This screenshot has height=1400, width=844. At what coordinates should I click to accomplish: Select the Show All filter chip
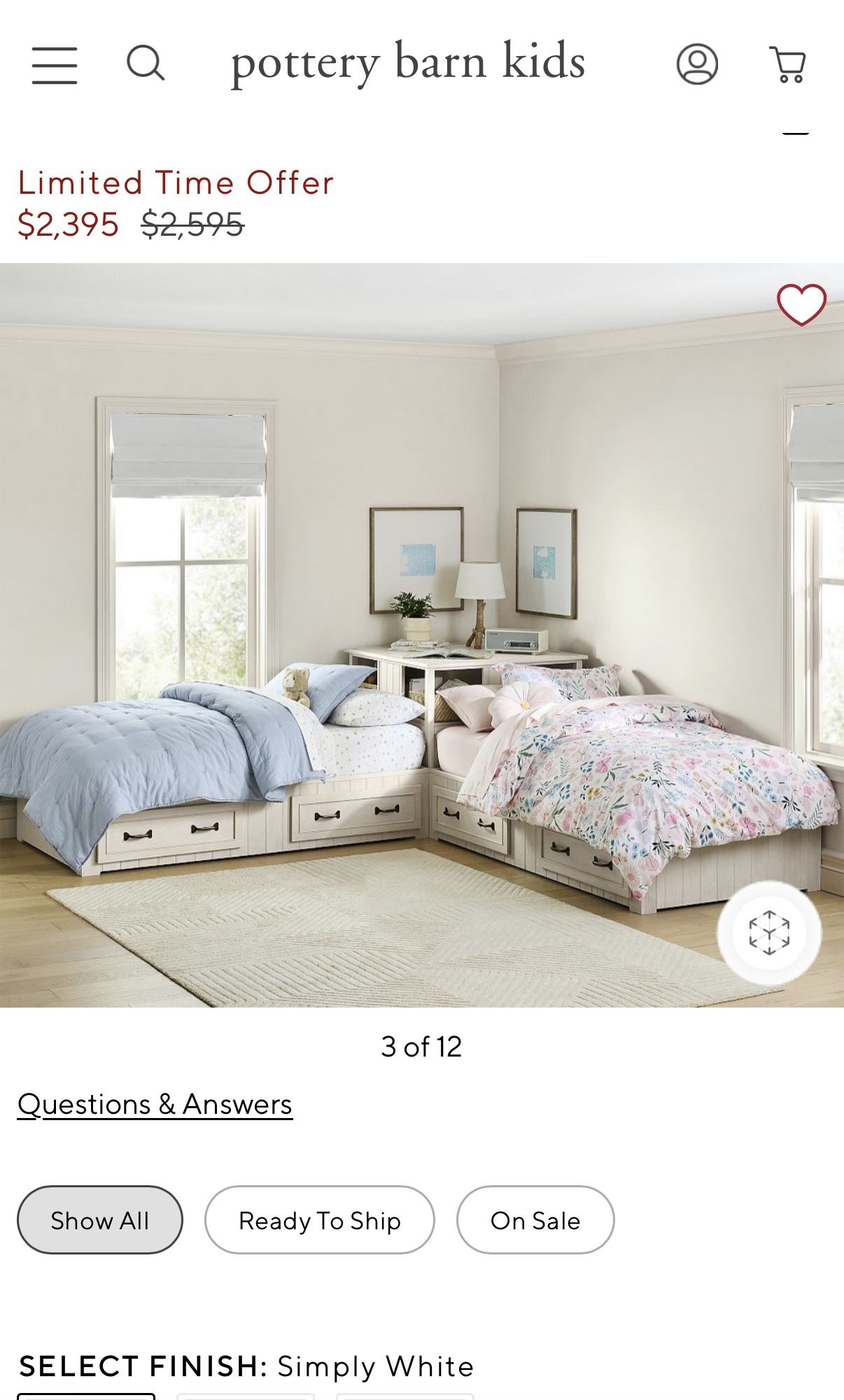(x=100, y=1220)
